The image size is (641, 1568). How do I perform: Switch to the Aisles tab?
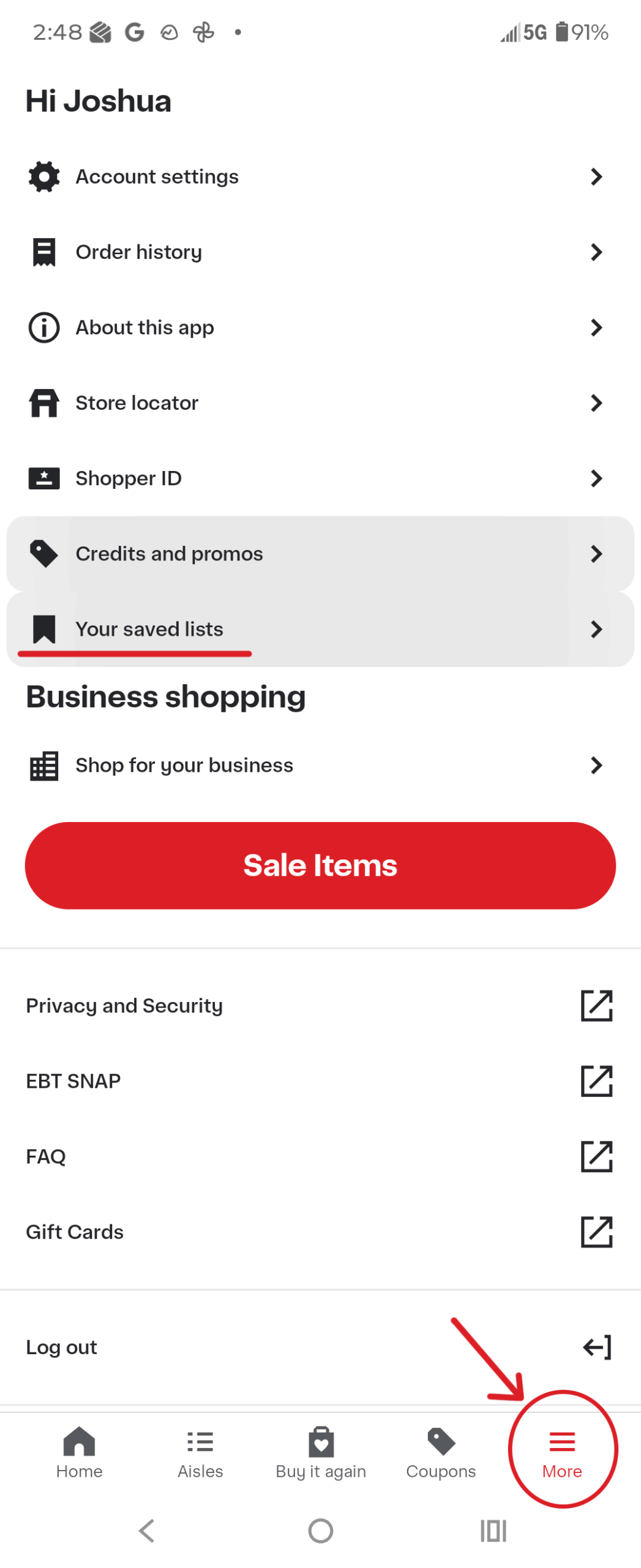tap(200, 1452)
